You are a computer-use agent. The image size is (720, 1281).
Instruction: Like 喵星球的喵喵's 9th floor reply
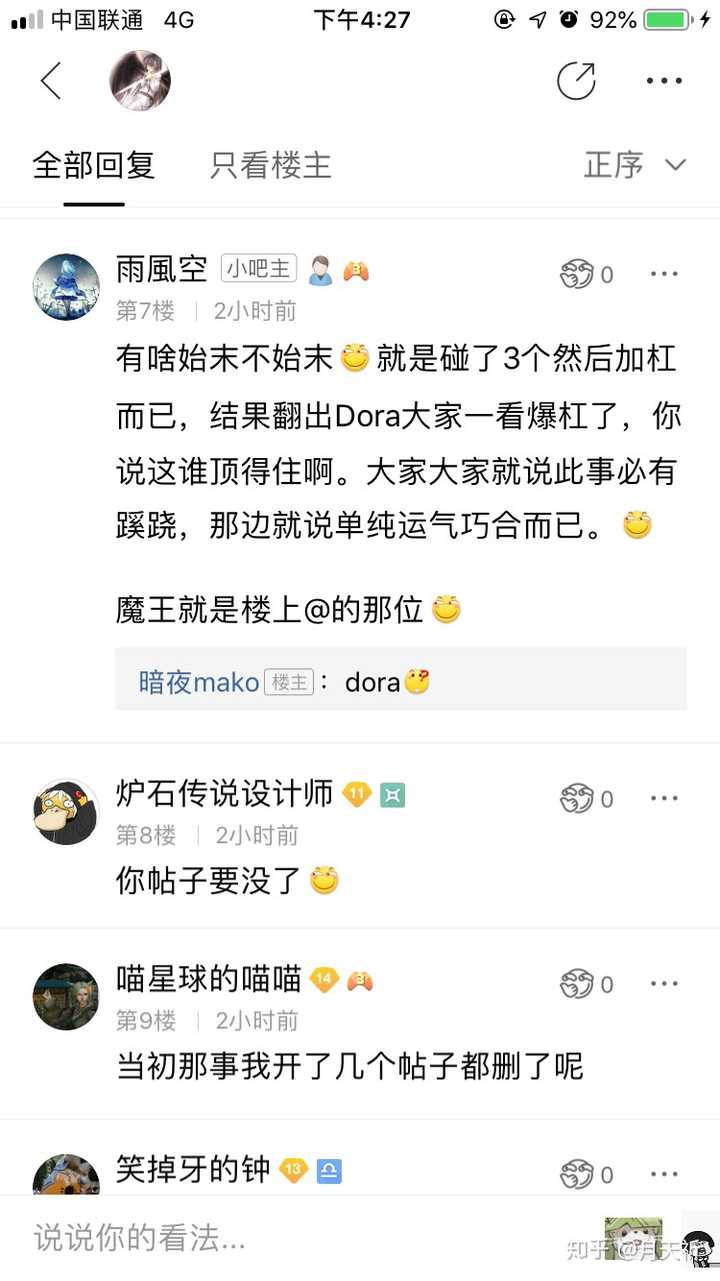[x=587, y=984]
